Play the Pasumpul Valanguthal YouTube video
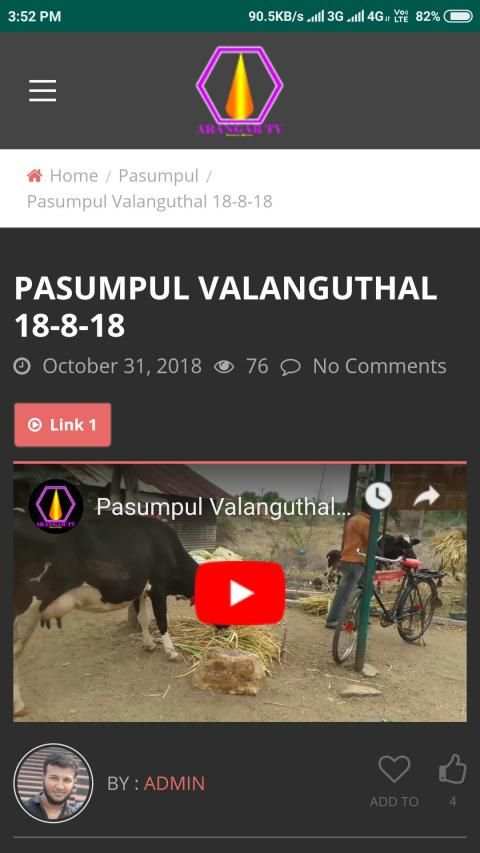Image resolution: width=480 pixels, height=853 pixels. click(x=240, y=593)
